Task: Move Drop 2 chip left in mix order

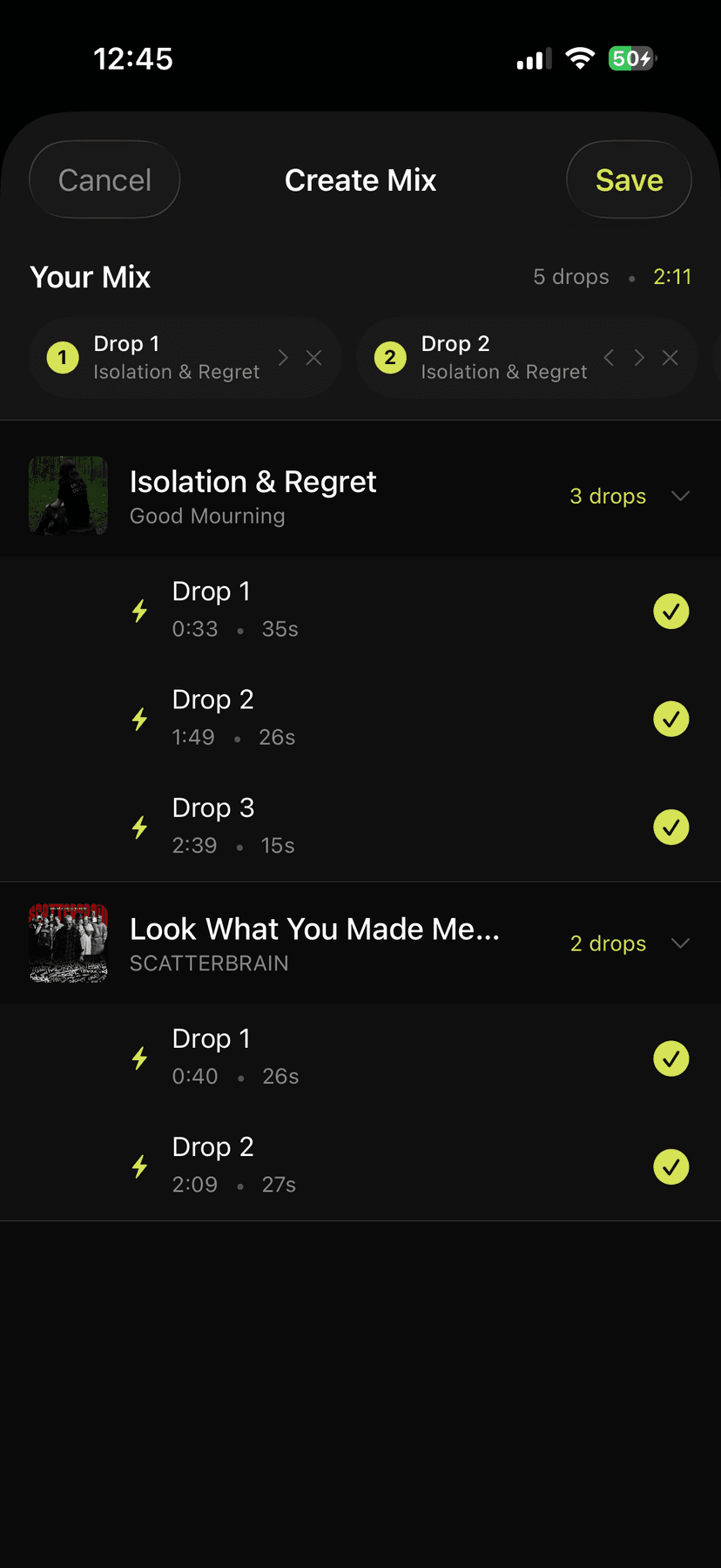Action: [x=609, y=358]
